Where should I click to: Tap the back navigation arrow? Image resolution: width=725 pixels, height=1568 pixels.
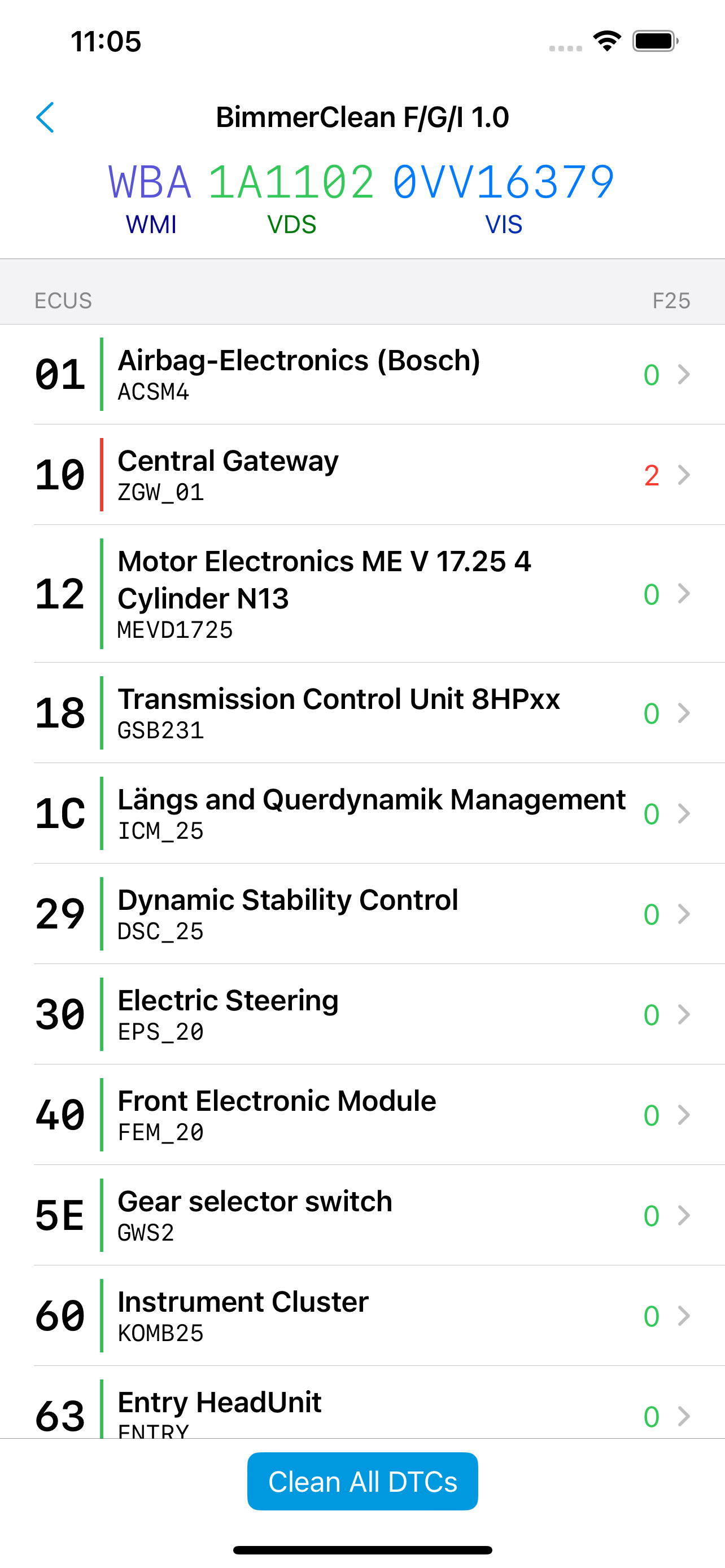point(46,117)
